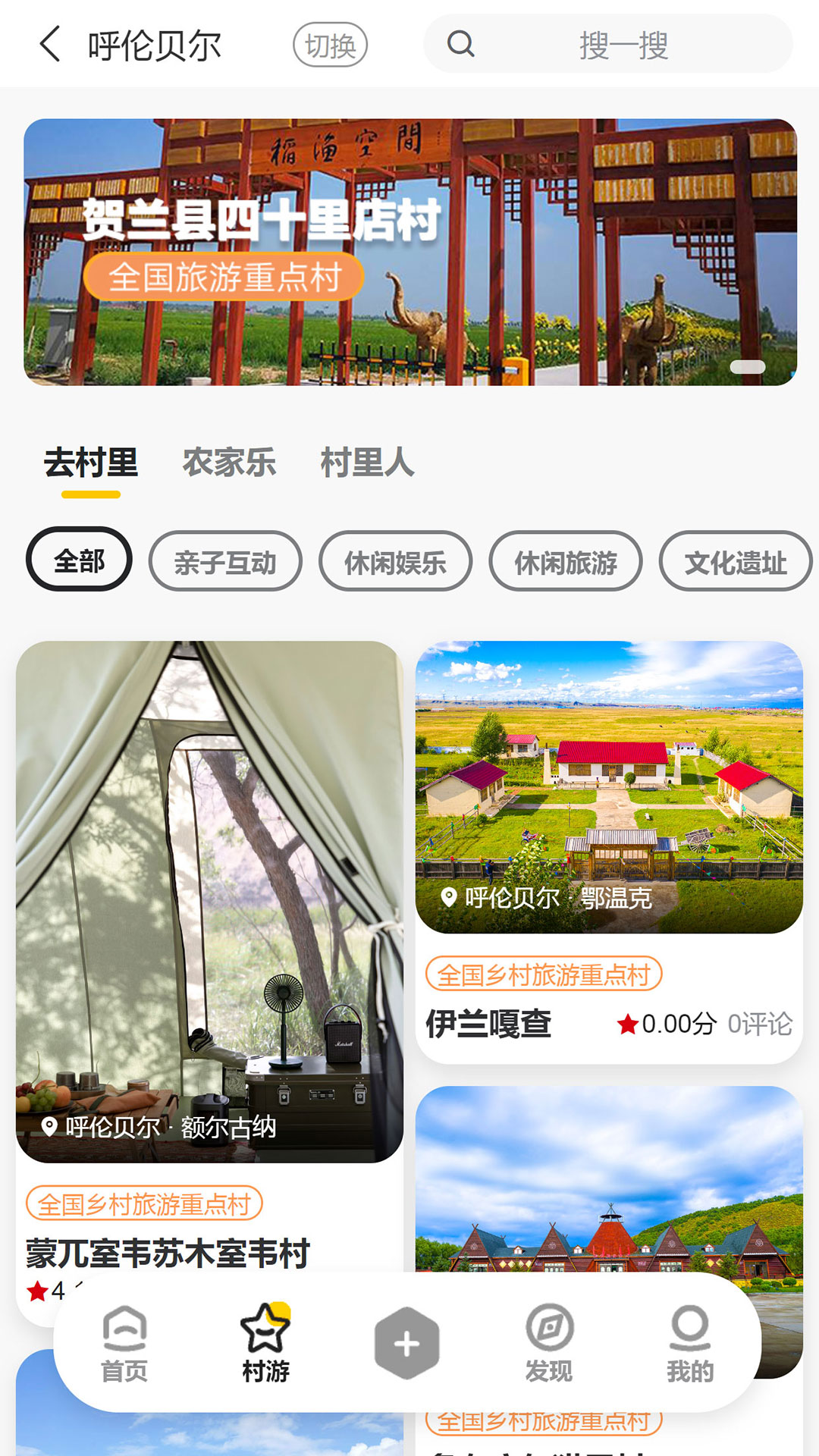This screenshot has height=1456, width=819.
Task: Tap the center plus button to create content
Action: (407, 1338)
